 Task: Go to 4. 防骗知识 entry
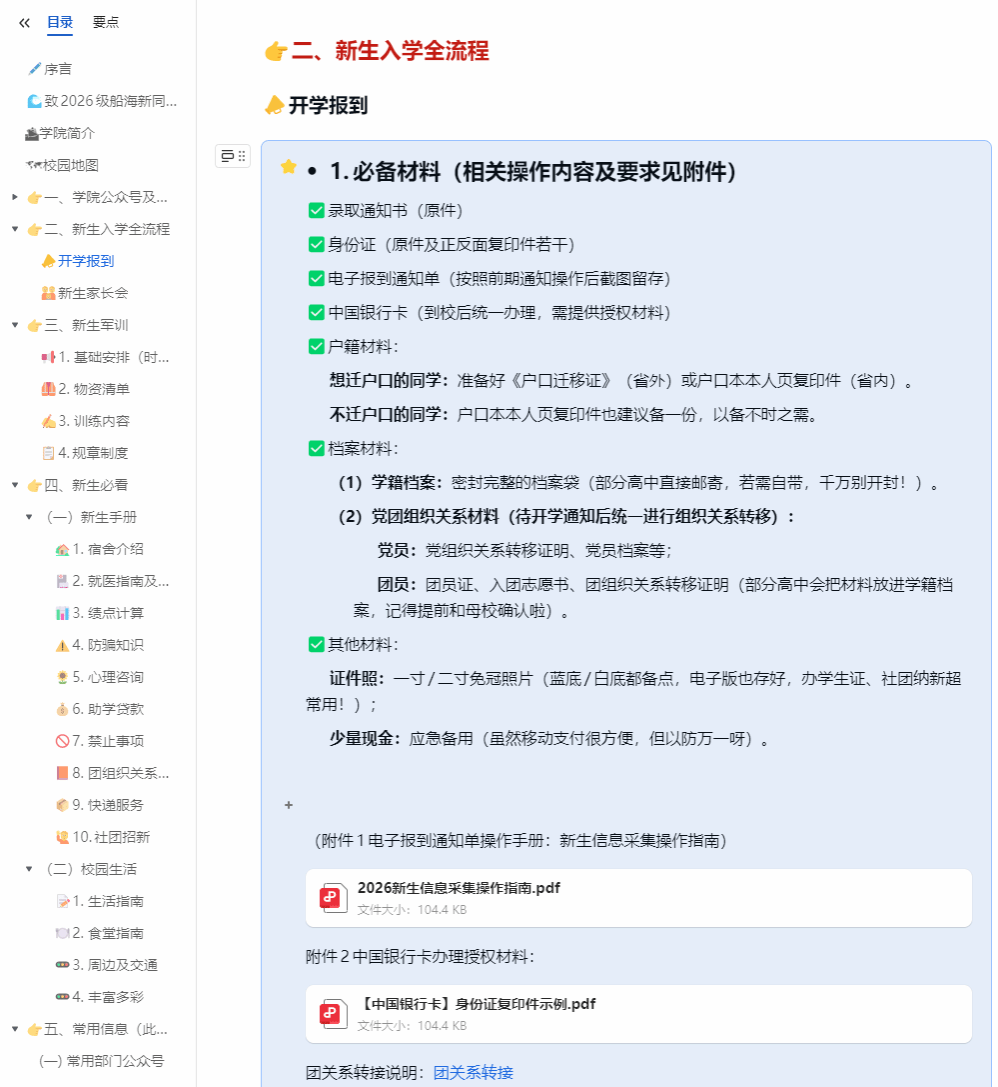pyautogui.click(x=100, y=645)
